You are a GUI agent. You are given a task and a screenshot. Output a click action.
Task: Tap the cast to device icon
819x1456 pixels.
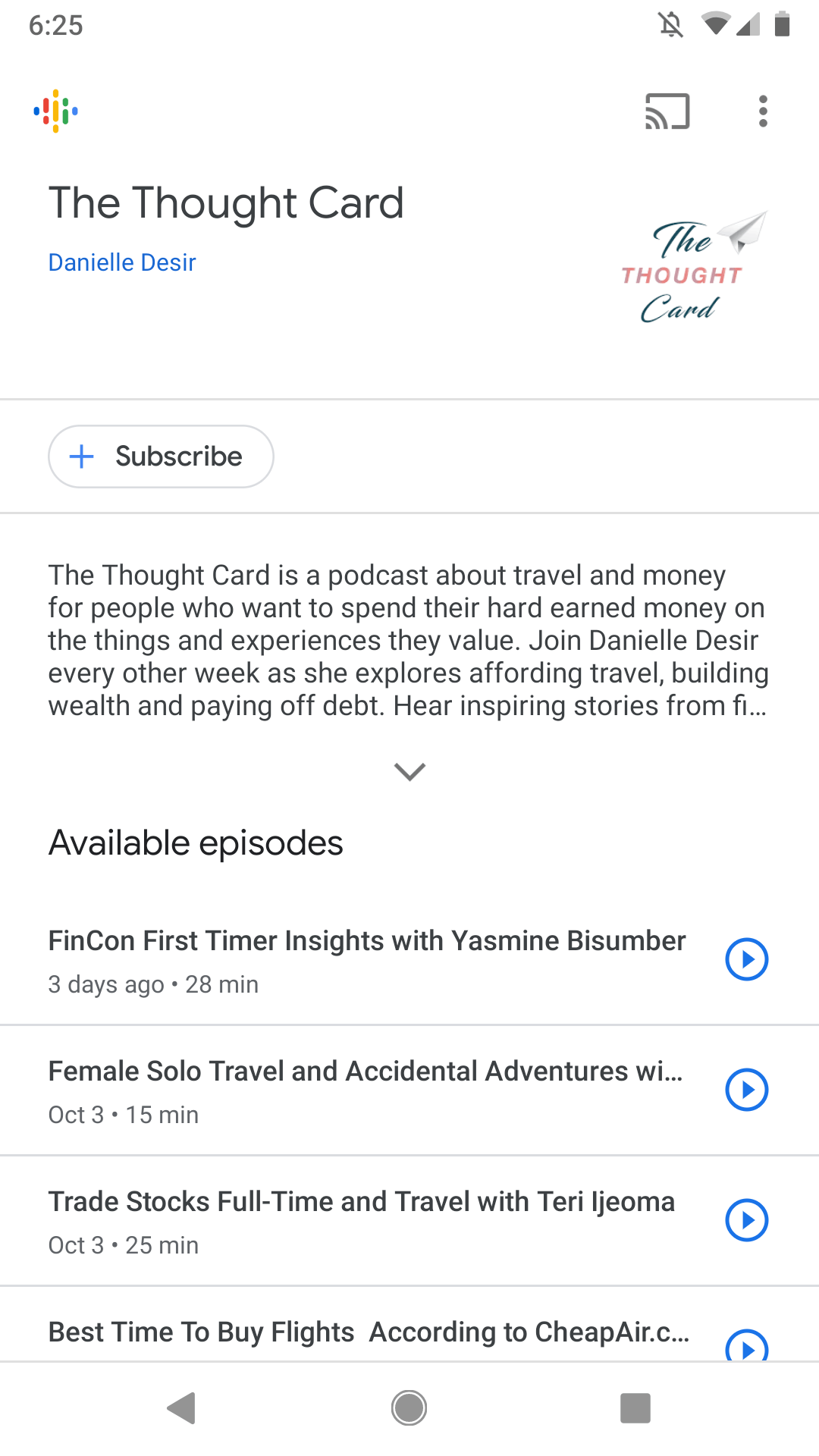(667, 111)
